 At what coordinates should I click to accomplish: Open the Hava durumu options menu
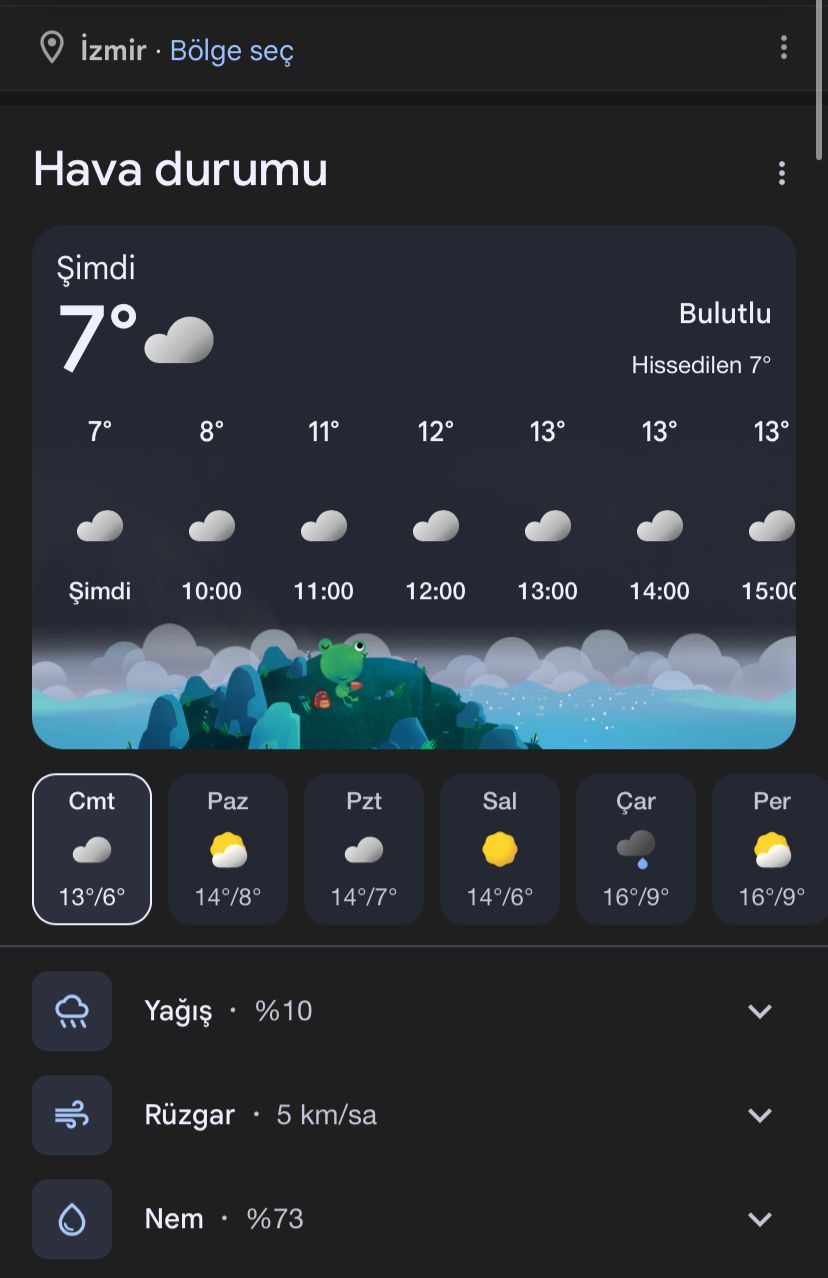[x=782, y=173]
